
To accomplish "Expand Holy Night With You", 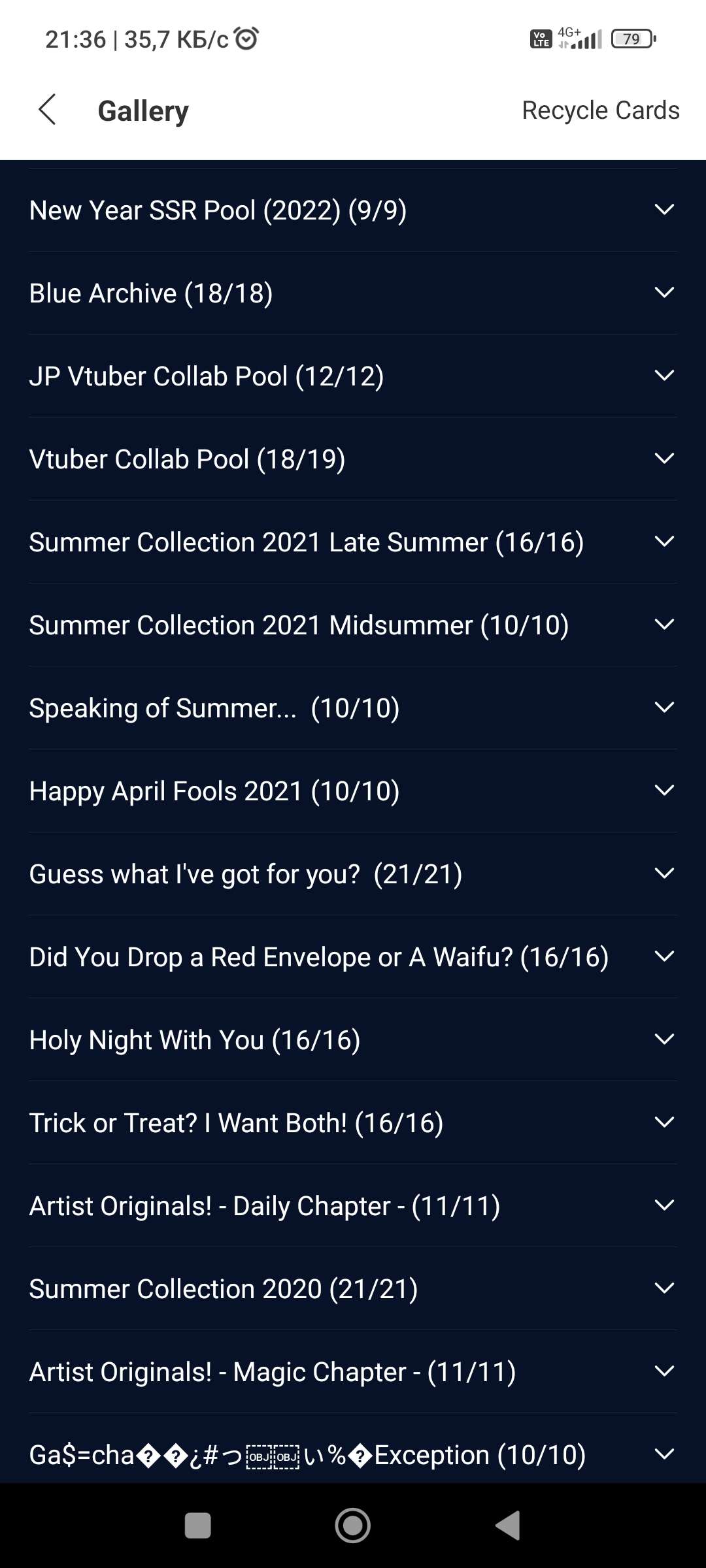I will pyautogui.click(x=664, y=1039).
